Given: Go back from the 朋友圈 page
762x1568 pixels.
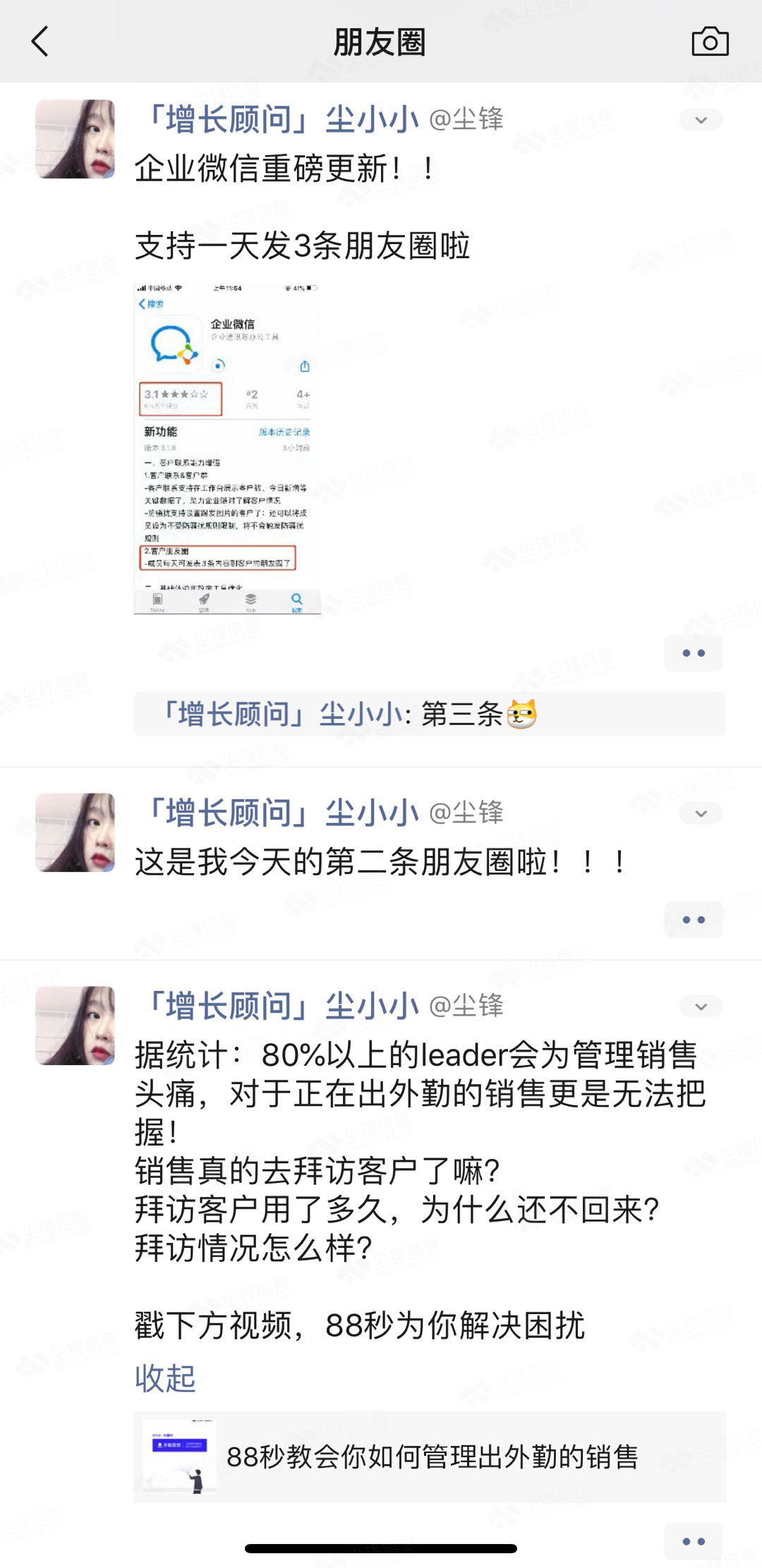Looking at the screenshot, I should (x=41, y=42).
